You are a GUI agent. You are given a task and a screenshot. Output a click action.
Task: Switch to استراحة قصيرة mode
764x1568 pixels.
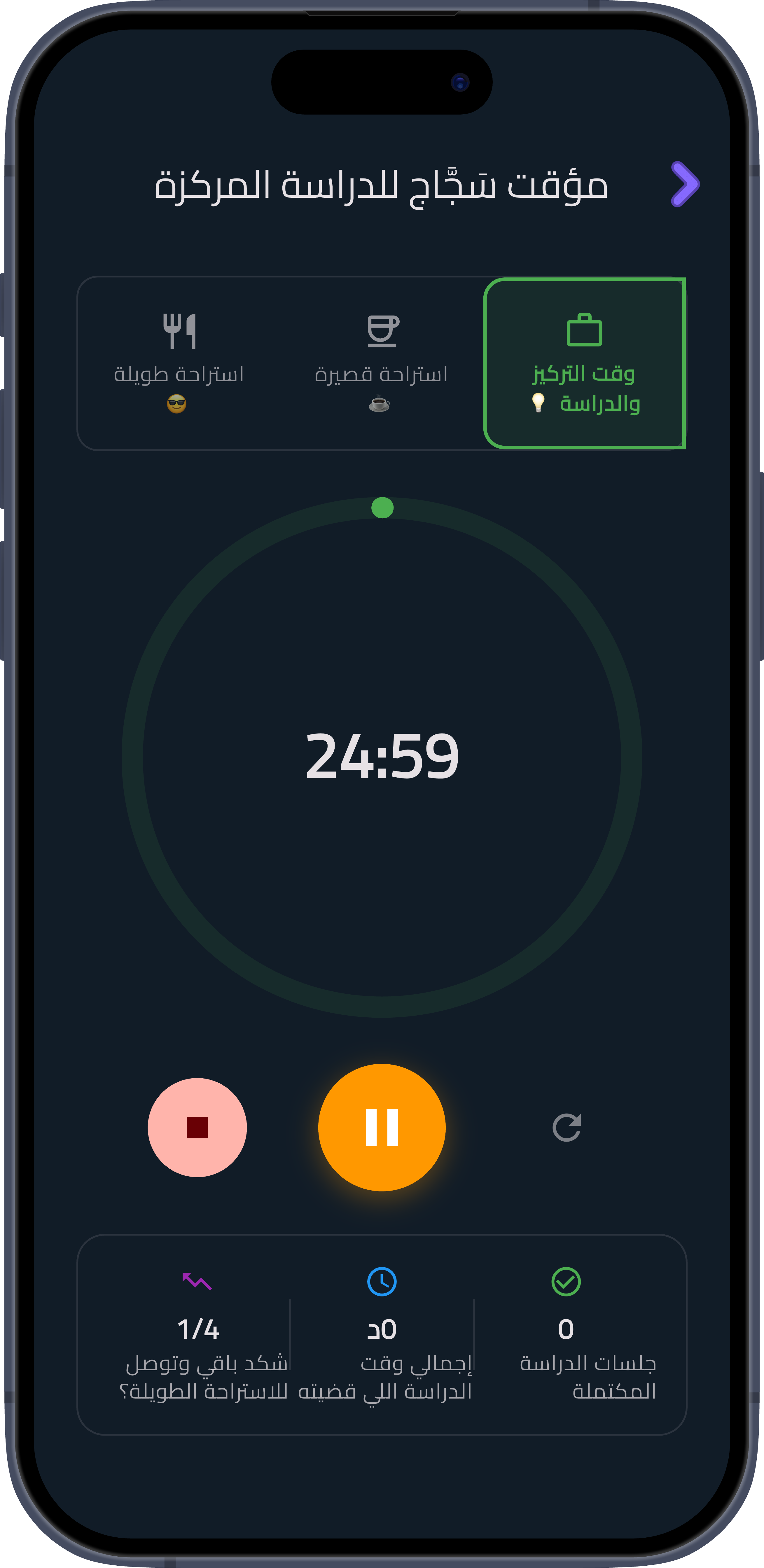(382, 363)
